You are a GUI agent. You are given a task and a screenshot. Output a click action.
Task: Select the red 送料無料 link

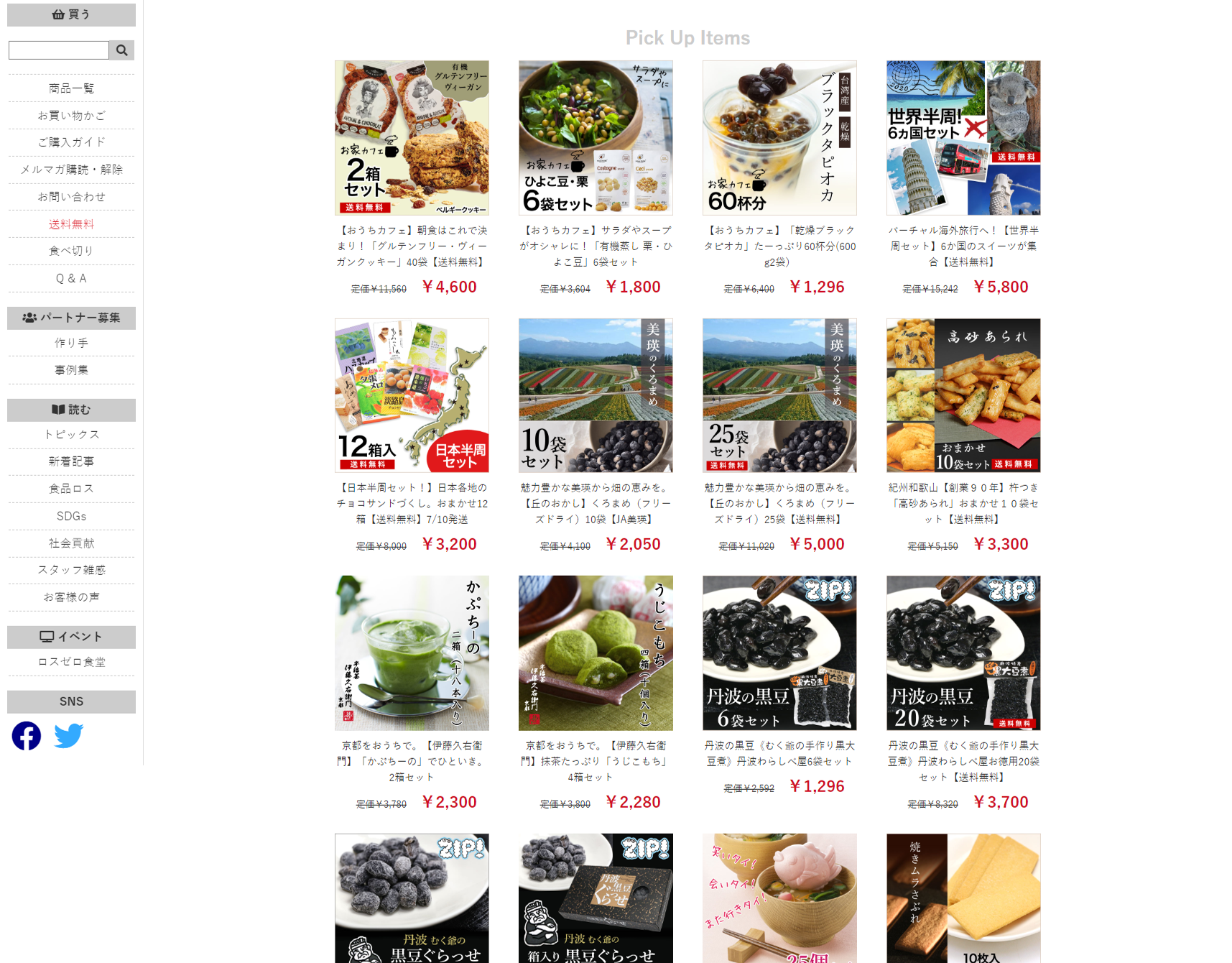(71, 224)
